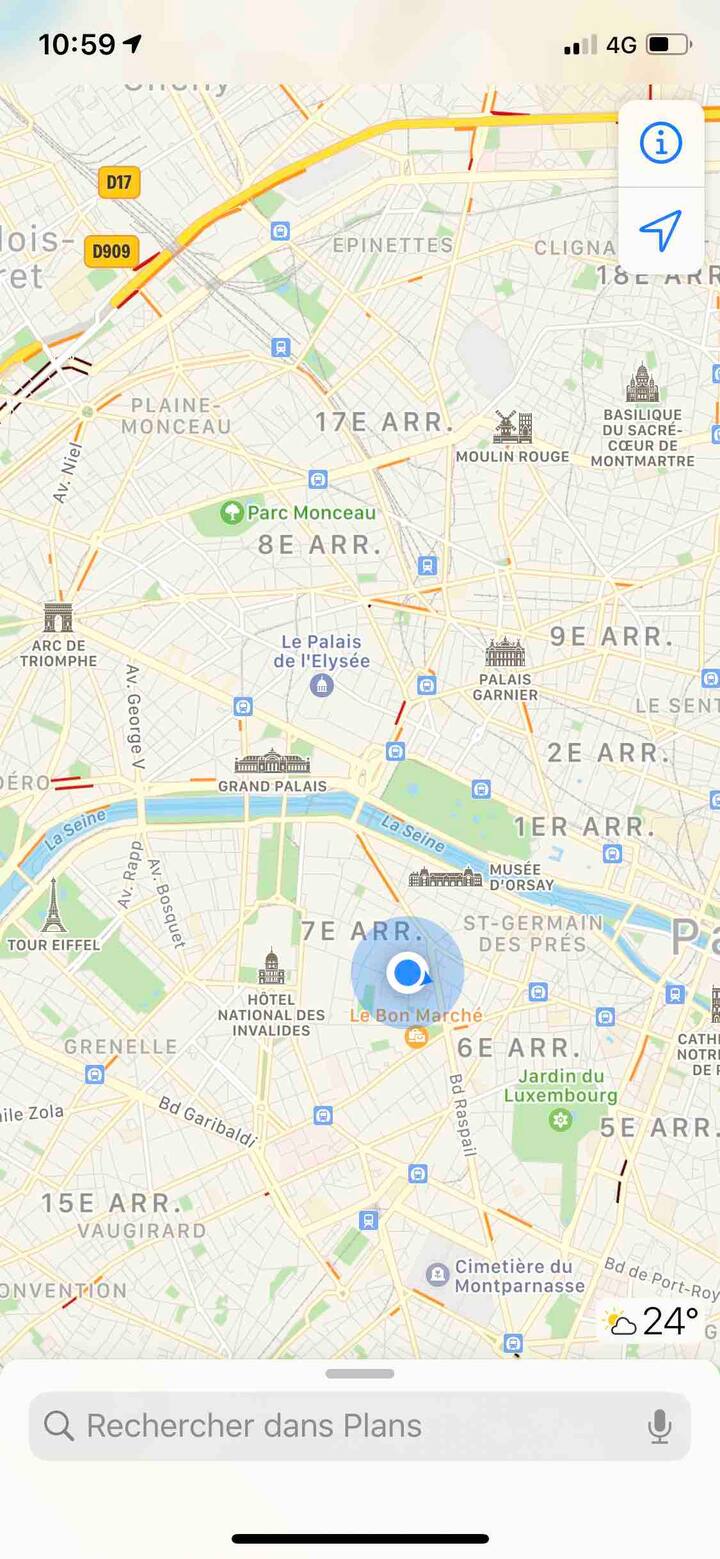
Task: Open Le Palais de l'Elysée marker
Action: coord(321,685)
